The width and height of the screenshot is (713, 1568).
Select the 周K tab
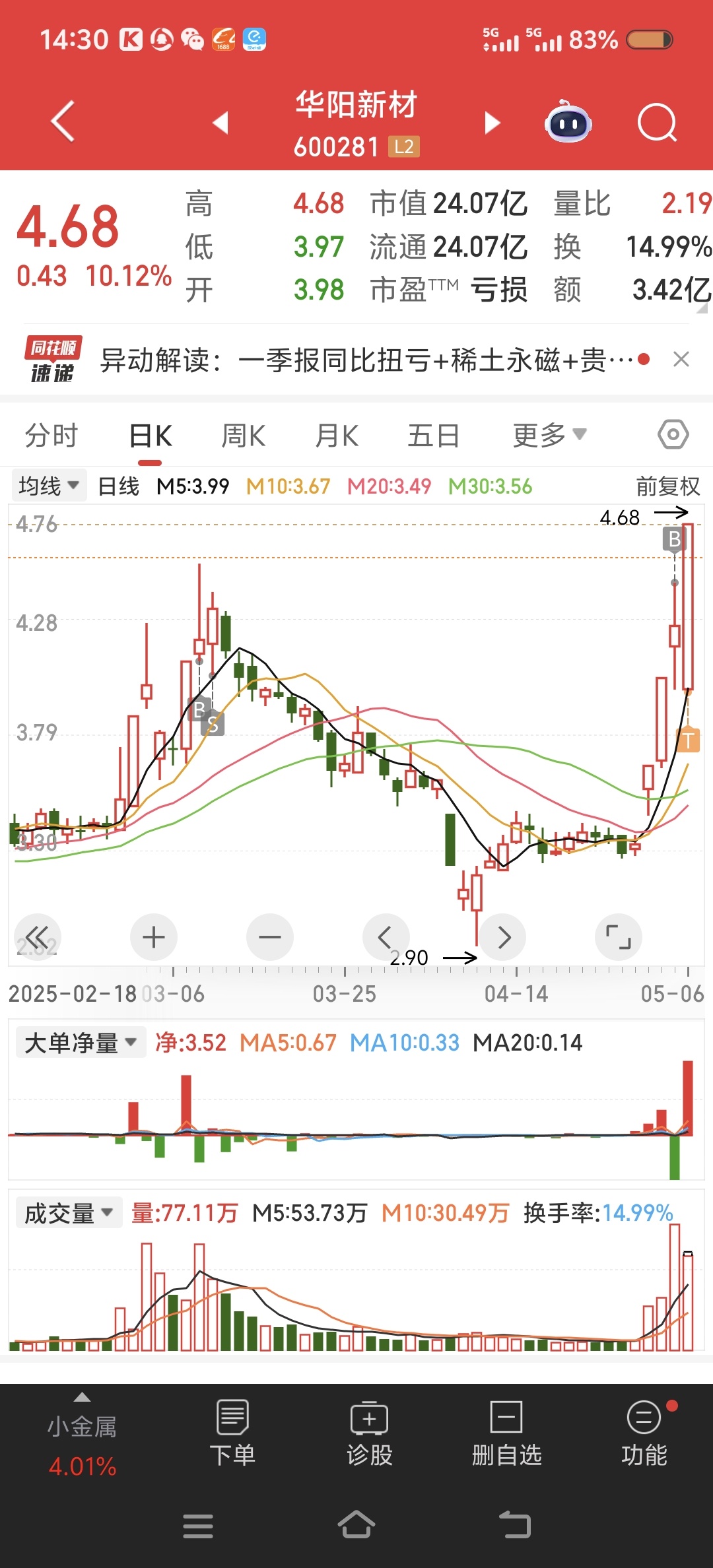[243, 436]
